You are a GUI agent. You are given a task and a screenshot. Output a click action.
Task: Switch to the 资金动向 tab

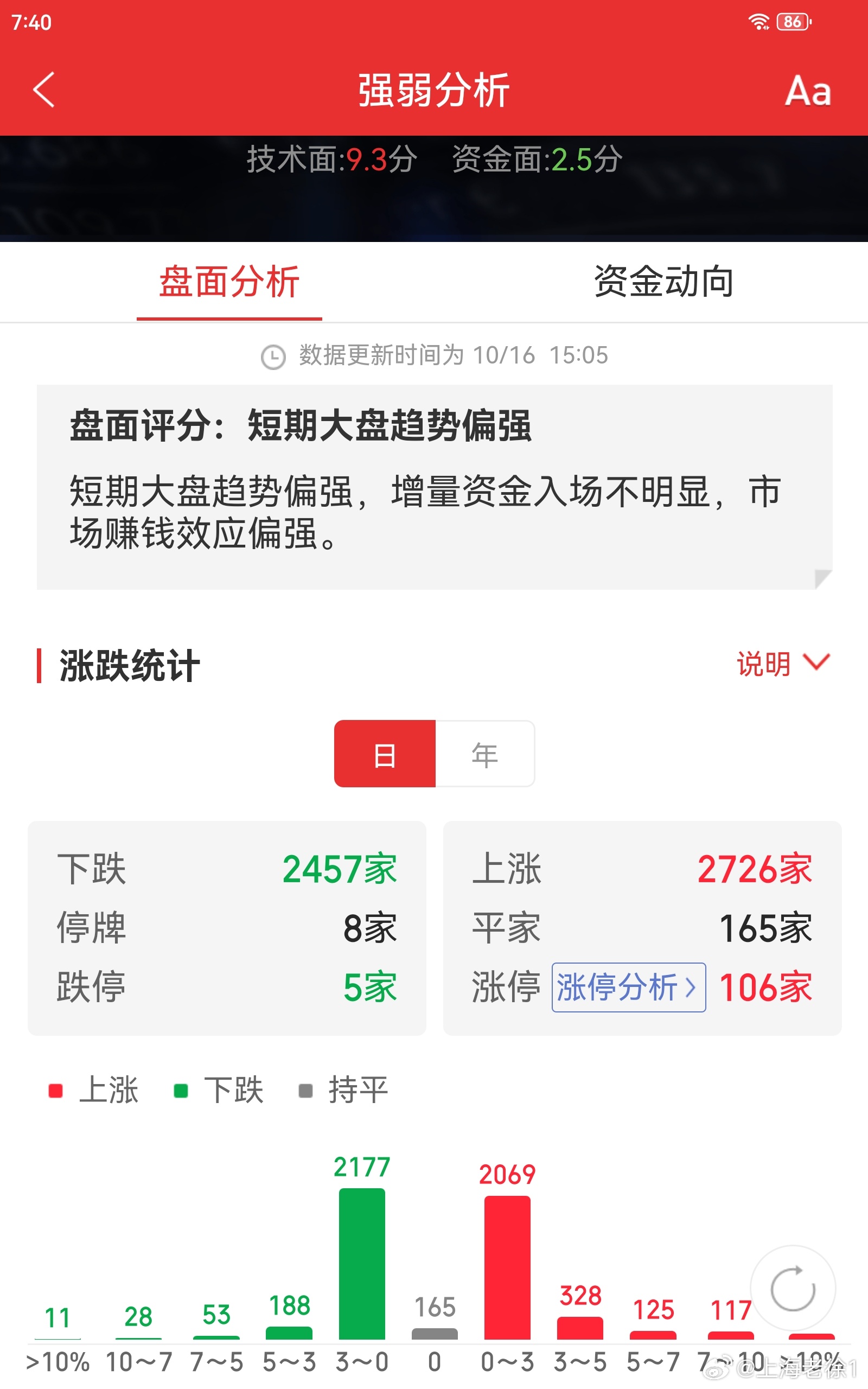click(x=663, y=282)
